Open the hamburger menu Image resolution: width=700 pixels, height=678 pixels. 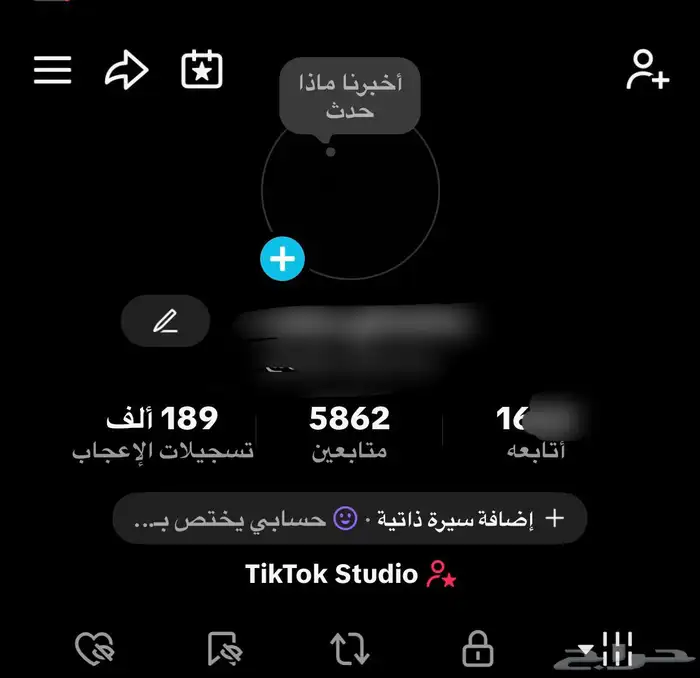[x=53, y=70]
